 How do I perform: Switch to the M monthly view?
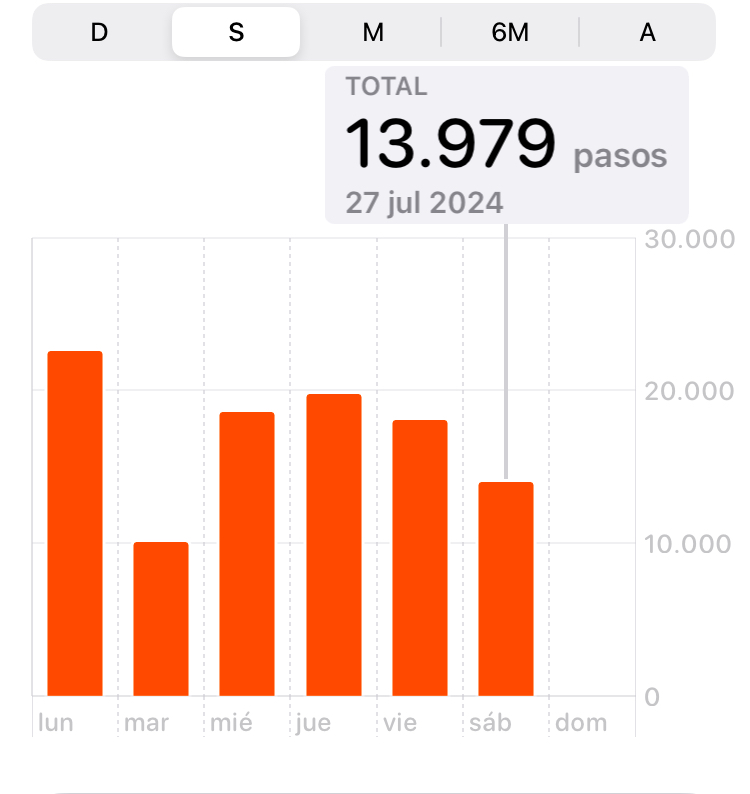(373, 32)
